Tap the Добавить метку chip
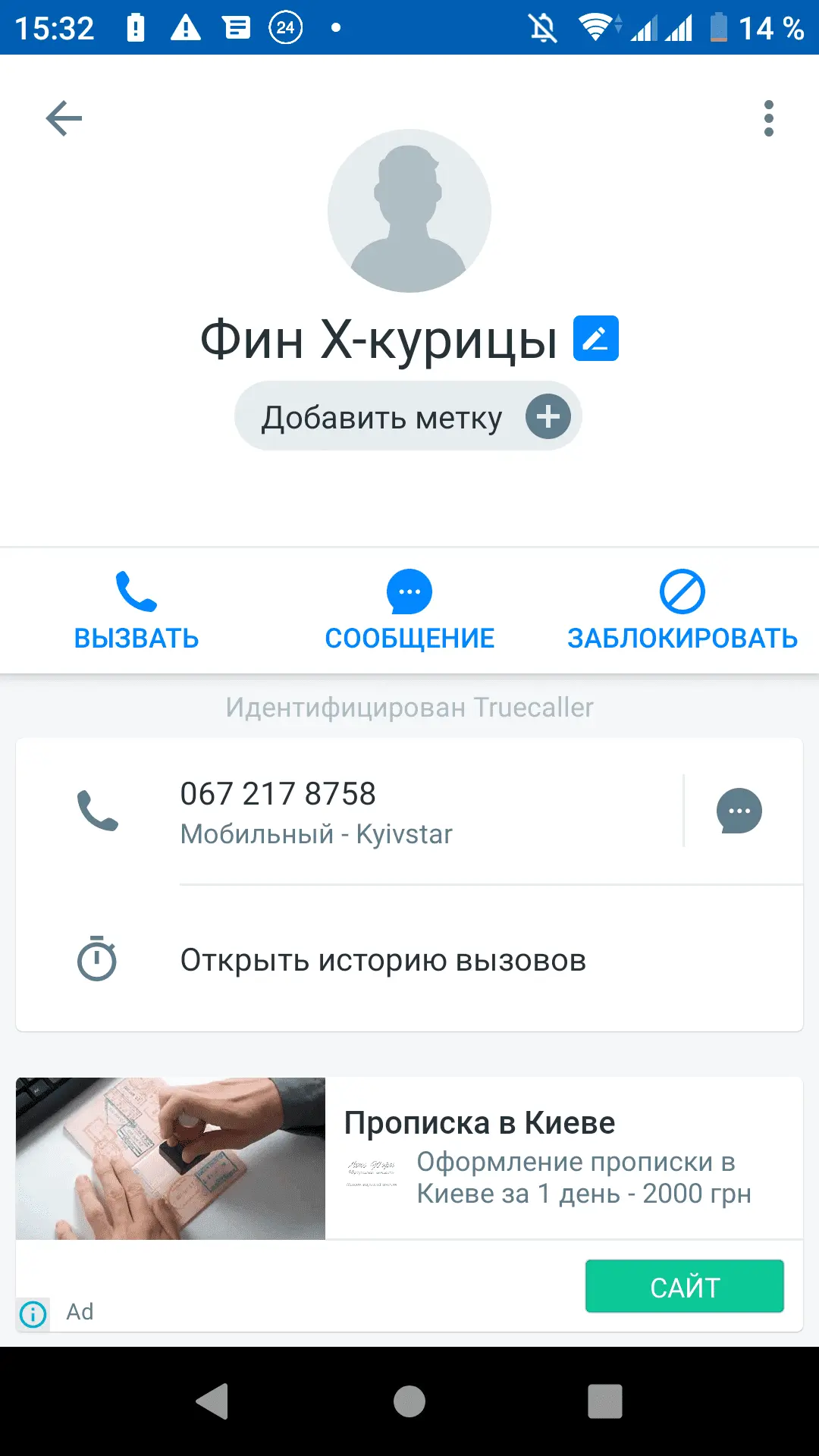The height and width of the screenshot is (1456, 819). coord(408,416)
